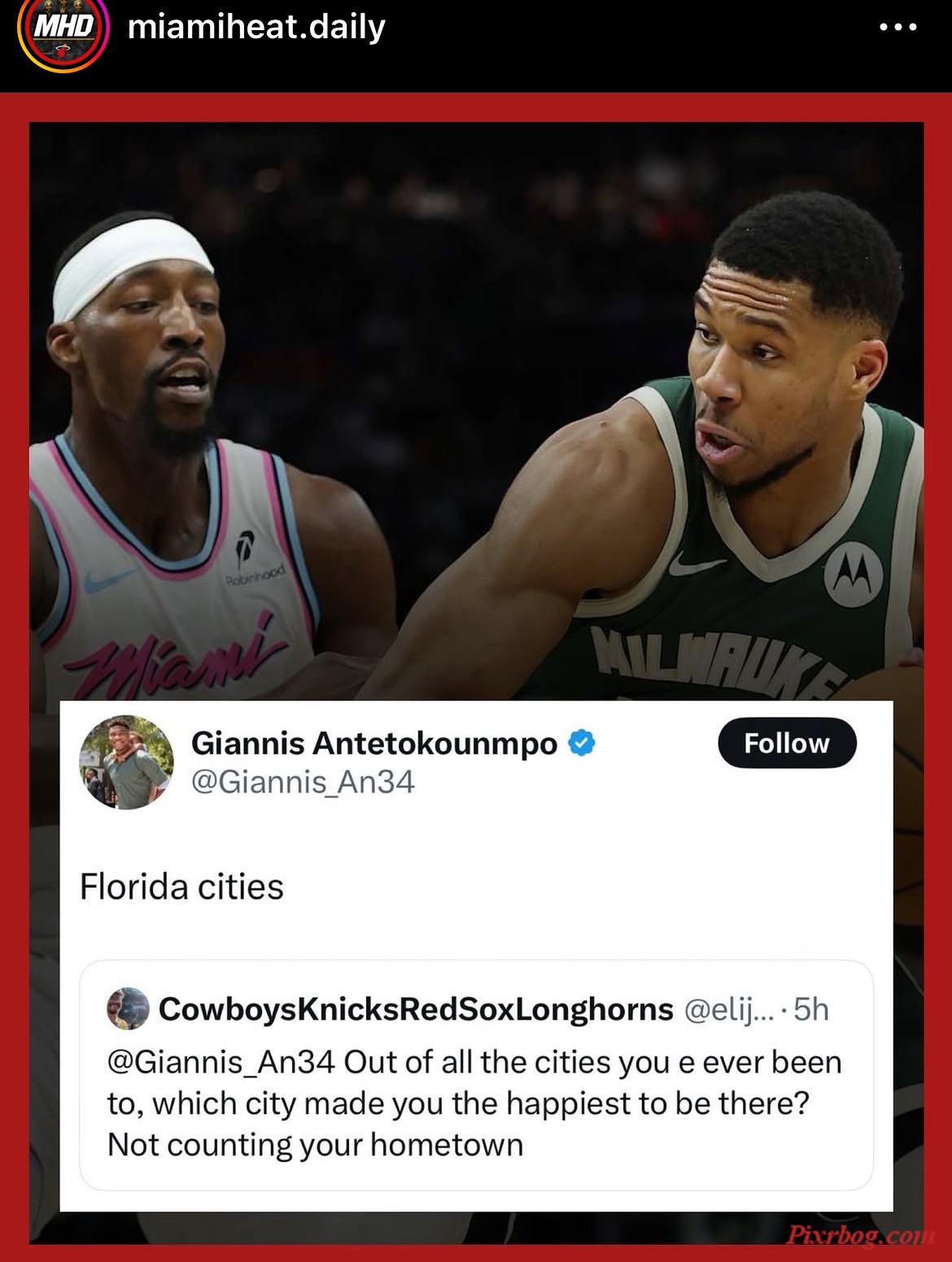Screen dimensions: 952x1262
Task: Open the miamiheat.daily profile picture
Action: 63,34
